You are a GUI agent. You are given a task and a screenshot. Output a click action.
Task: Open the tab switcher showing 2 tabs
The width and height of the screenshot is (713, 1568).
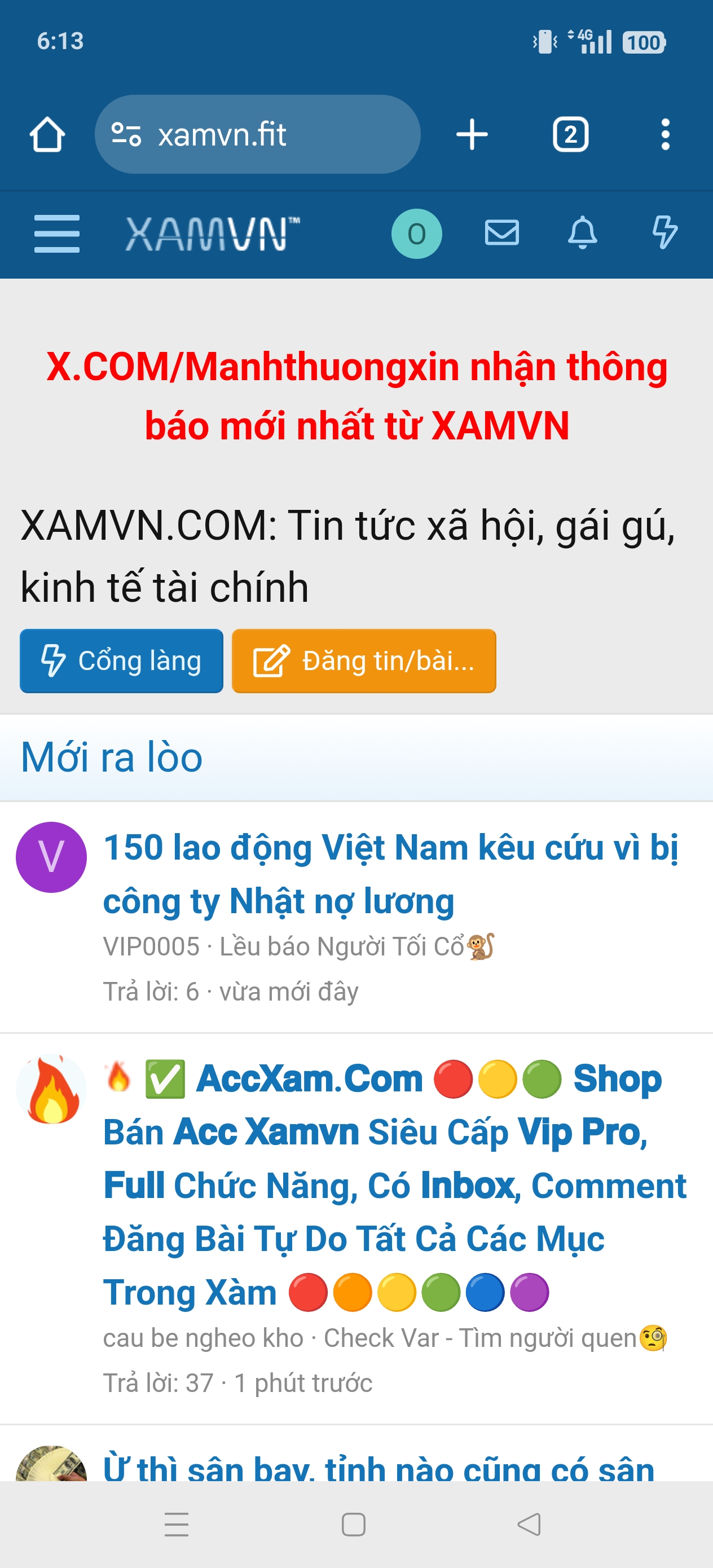pos(570,134)
